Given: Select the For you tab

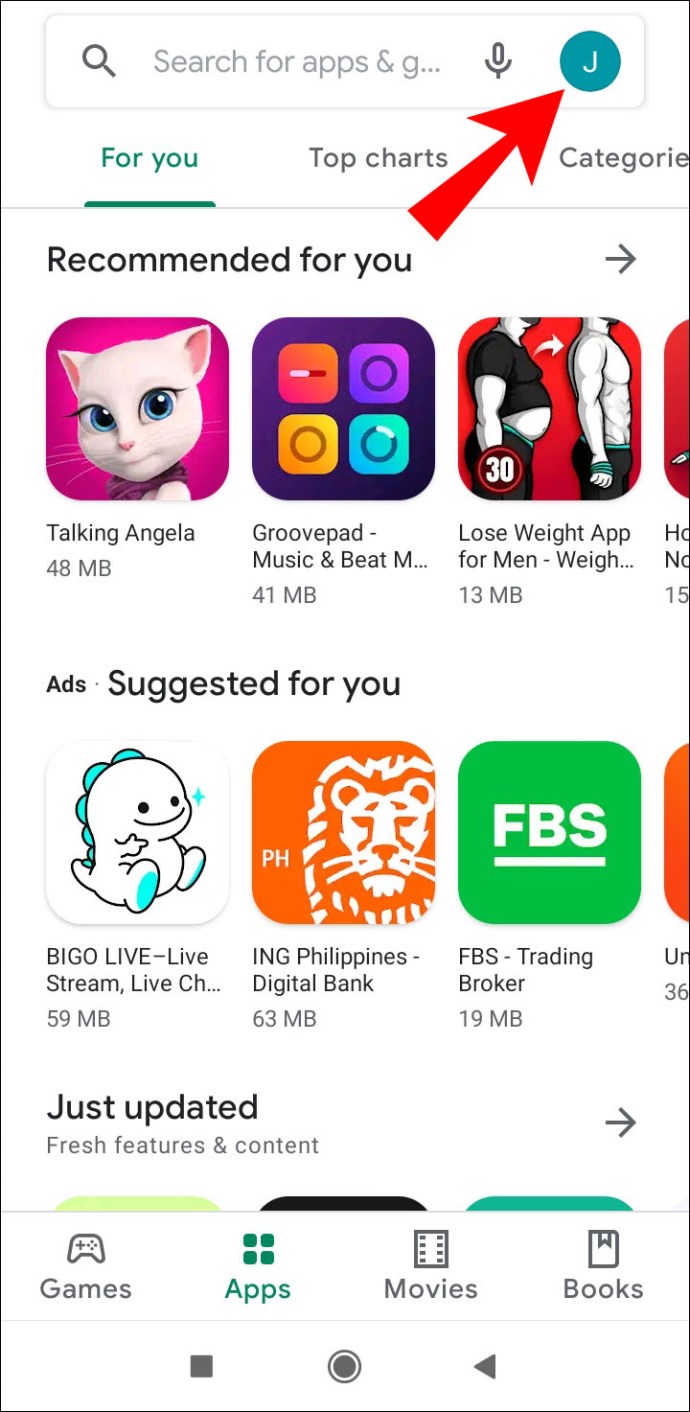Looking at the screenshot, I should coord(150,158).
